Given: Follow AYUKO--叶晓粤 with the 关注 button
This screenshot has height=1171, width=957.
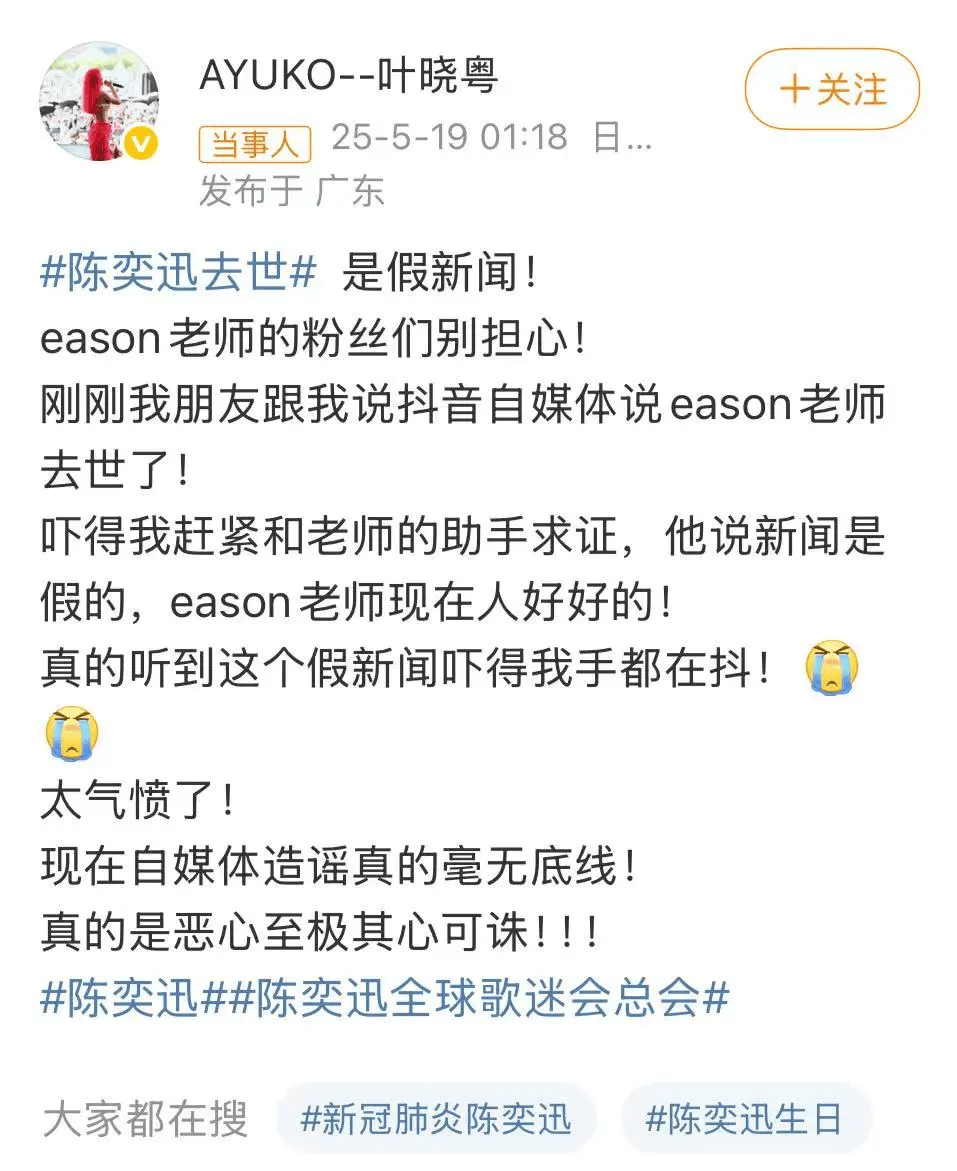Looking at the screenshot, I should [831, 90].
